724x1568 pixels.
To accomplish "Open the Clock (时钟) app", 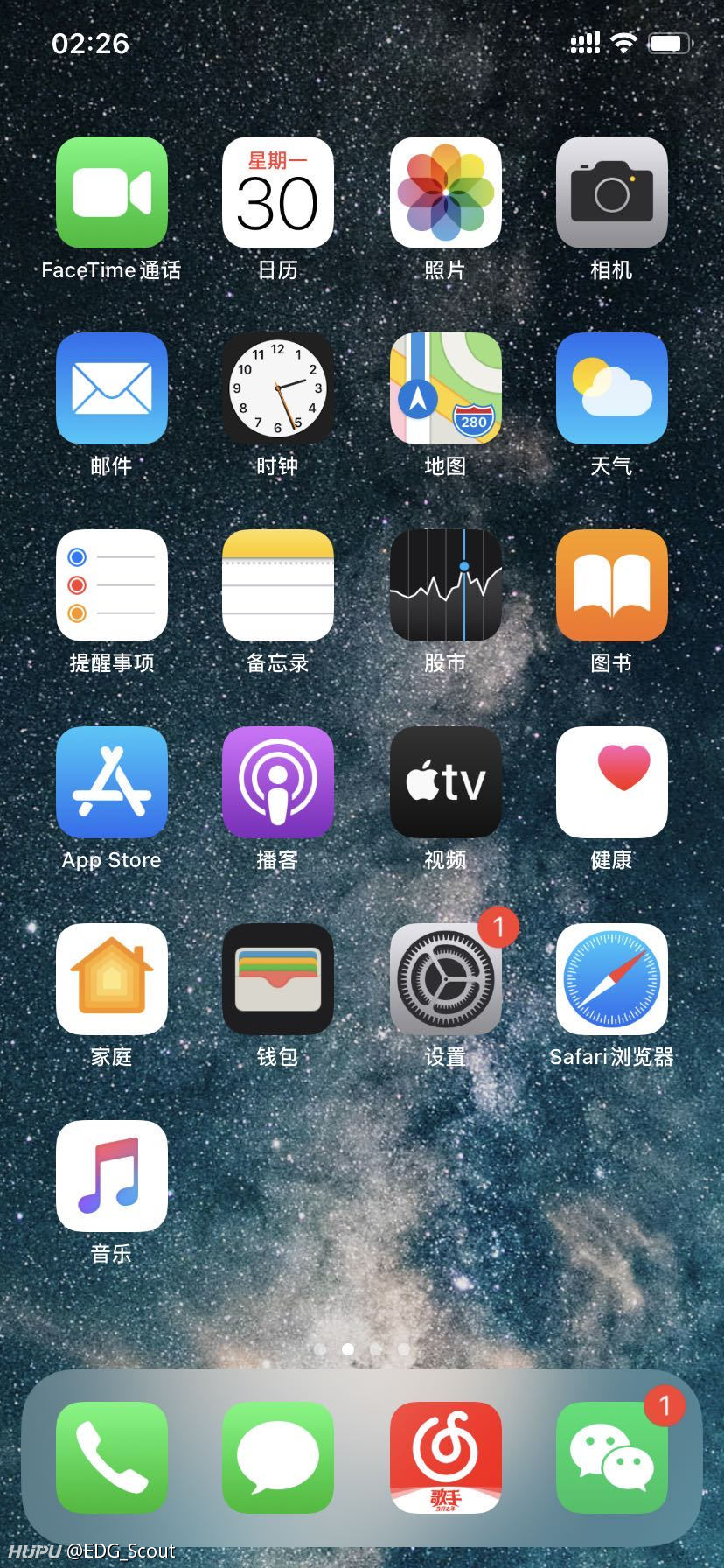I will (x=278, y=388).
